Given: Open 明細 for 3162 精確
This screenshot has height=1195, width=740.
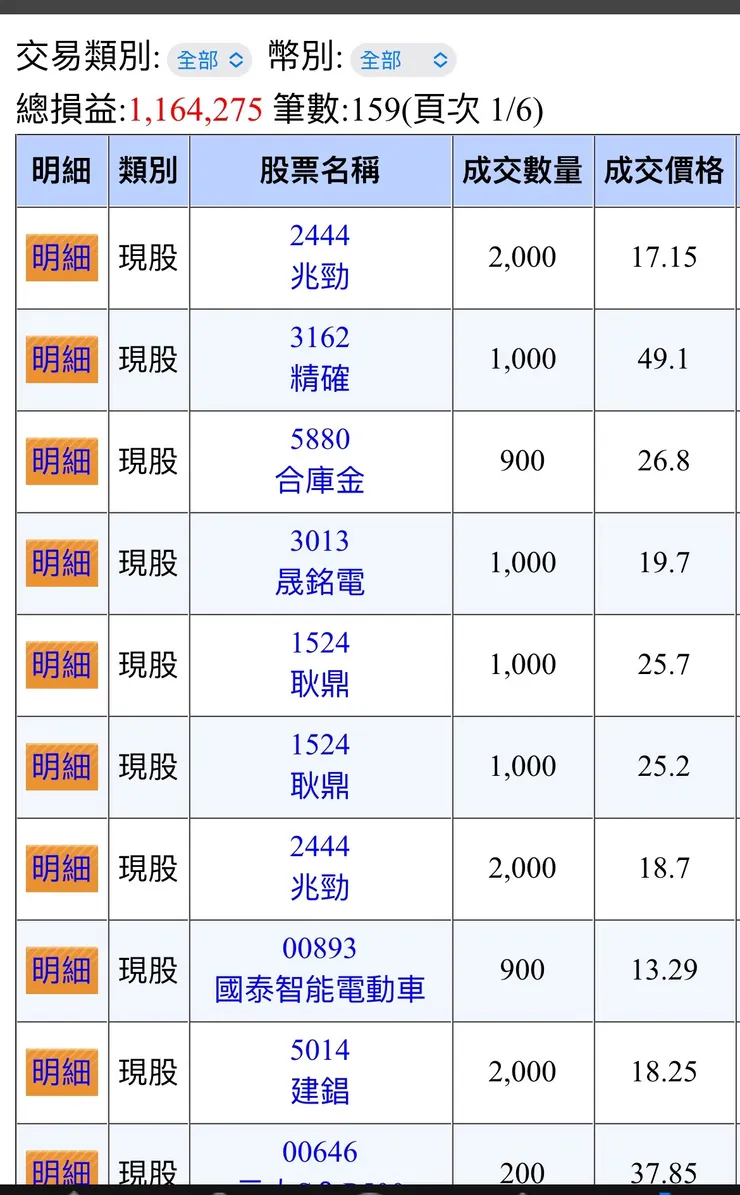Looking at the screenshot, I should tap(62, 360).
